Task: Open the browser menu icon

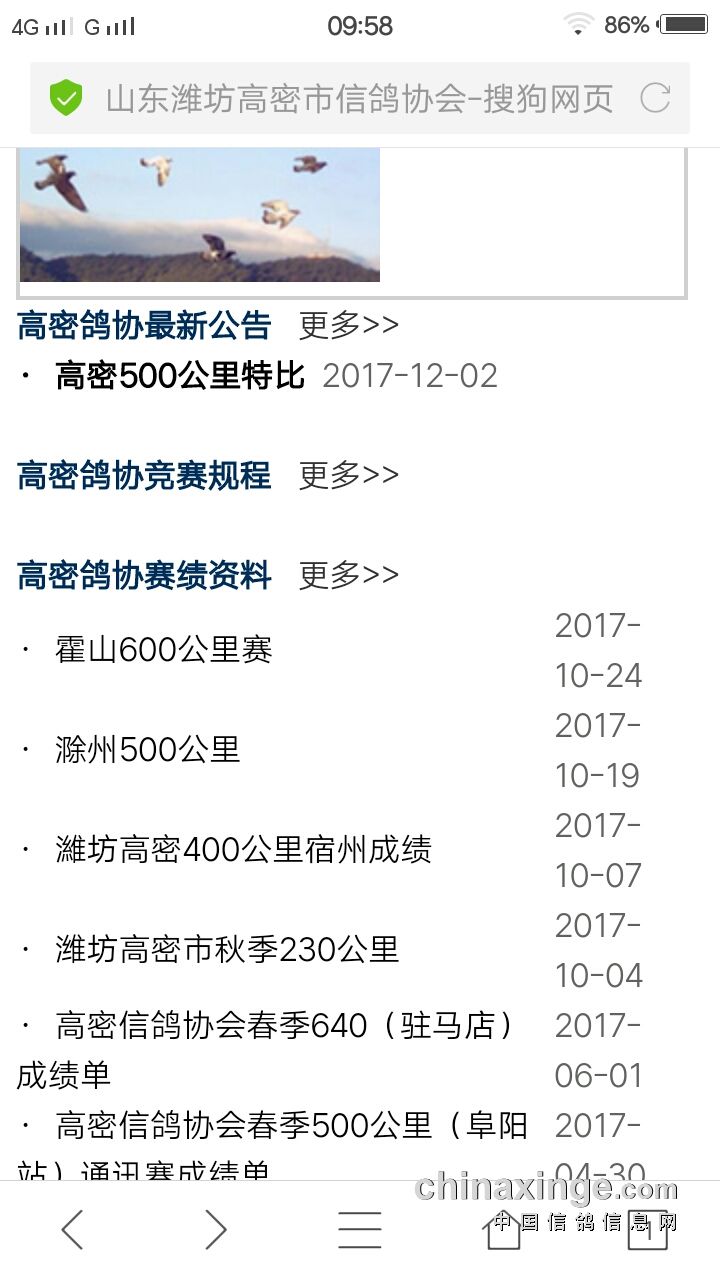Action: tap(359, 1229)
